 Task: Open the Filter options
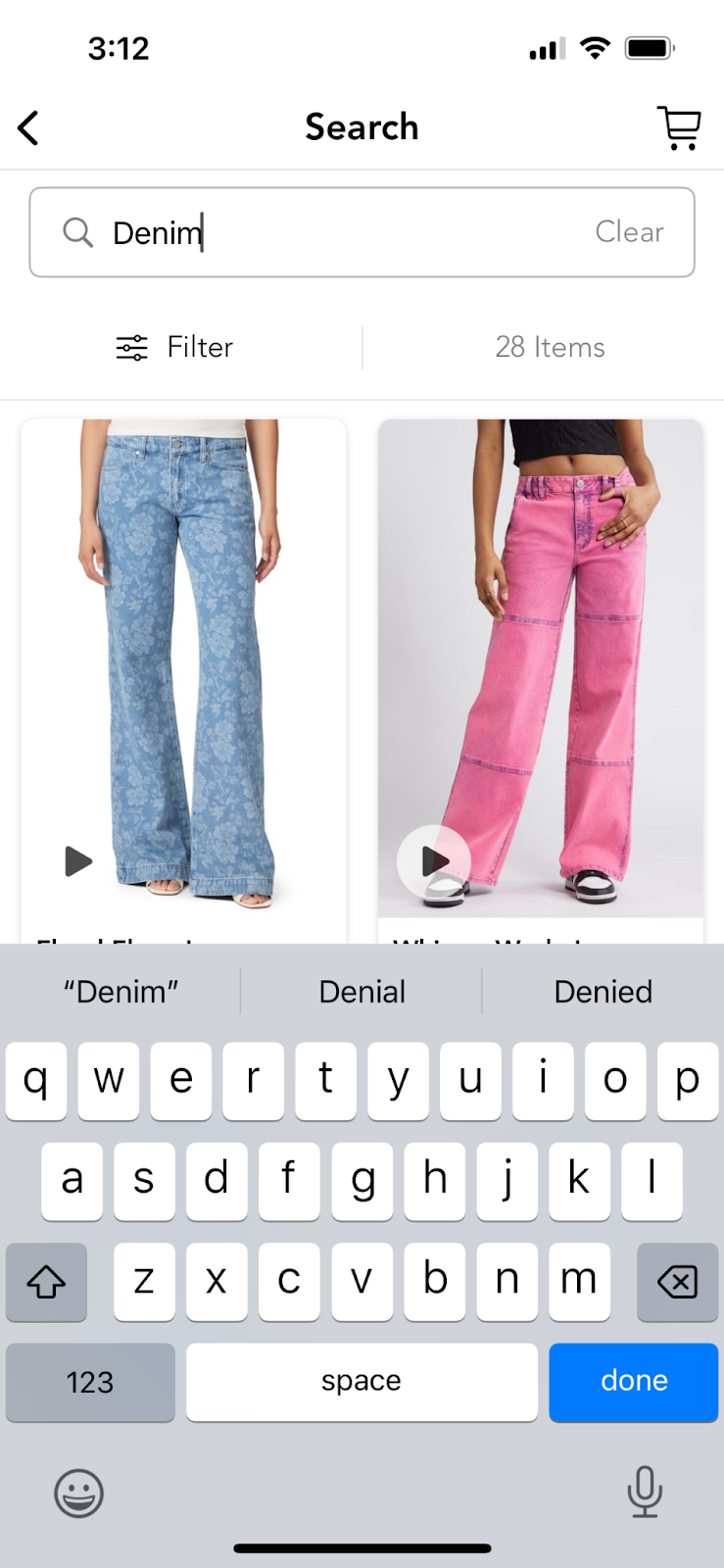point(174,347)
